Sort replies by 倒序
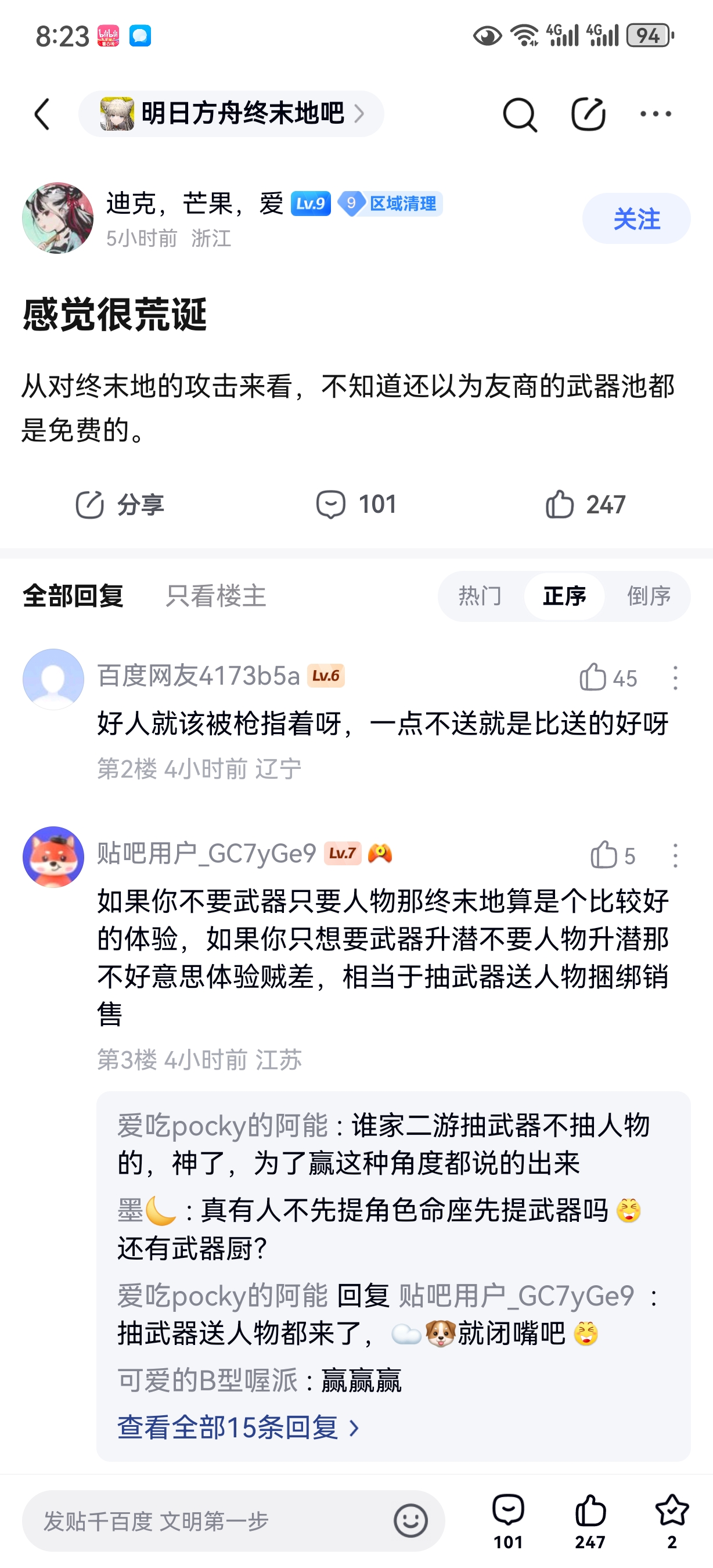This screenshot has width=713, height=1568. click(649, 596)
